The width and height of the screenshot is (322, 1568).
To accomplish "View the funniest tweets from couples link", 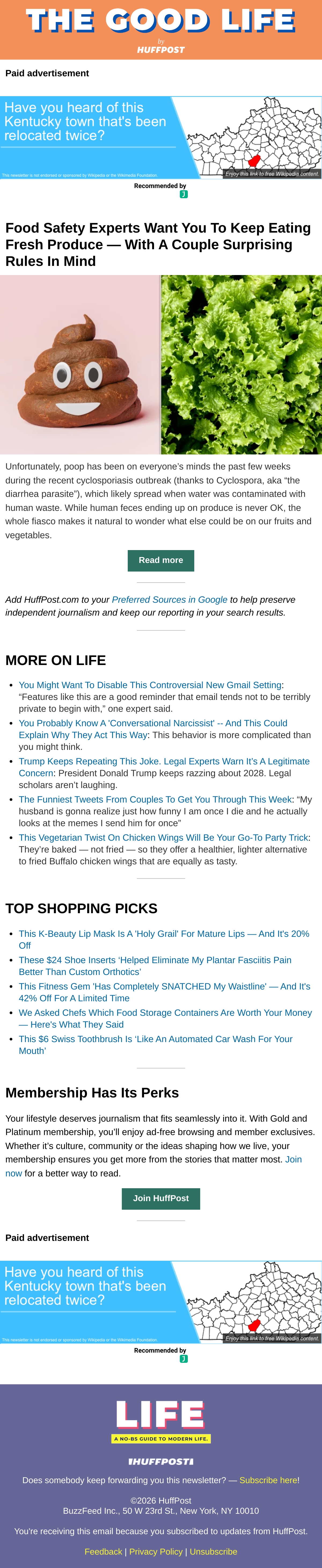I will pyautogui.click(x=155, y=799).
